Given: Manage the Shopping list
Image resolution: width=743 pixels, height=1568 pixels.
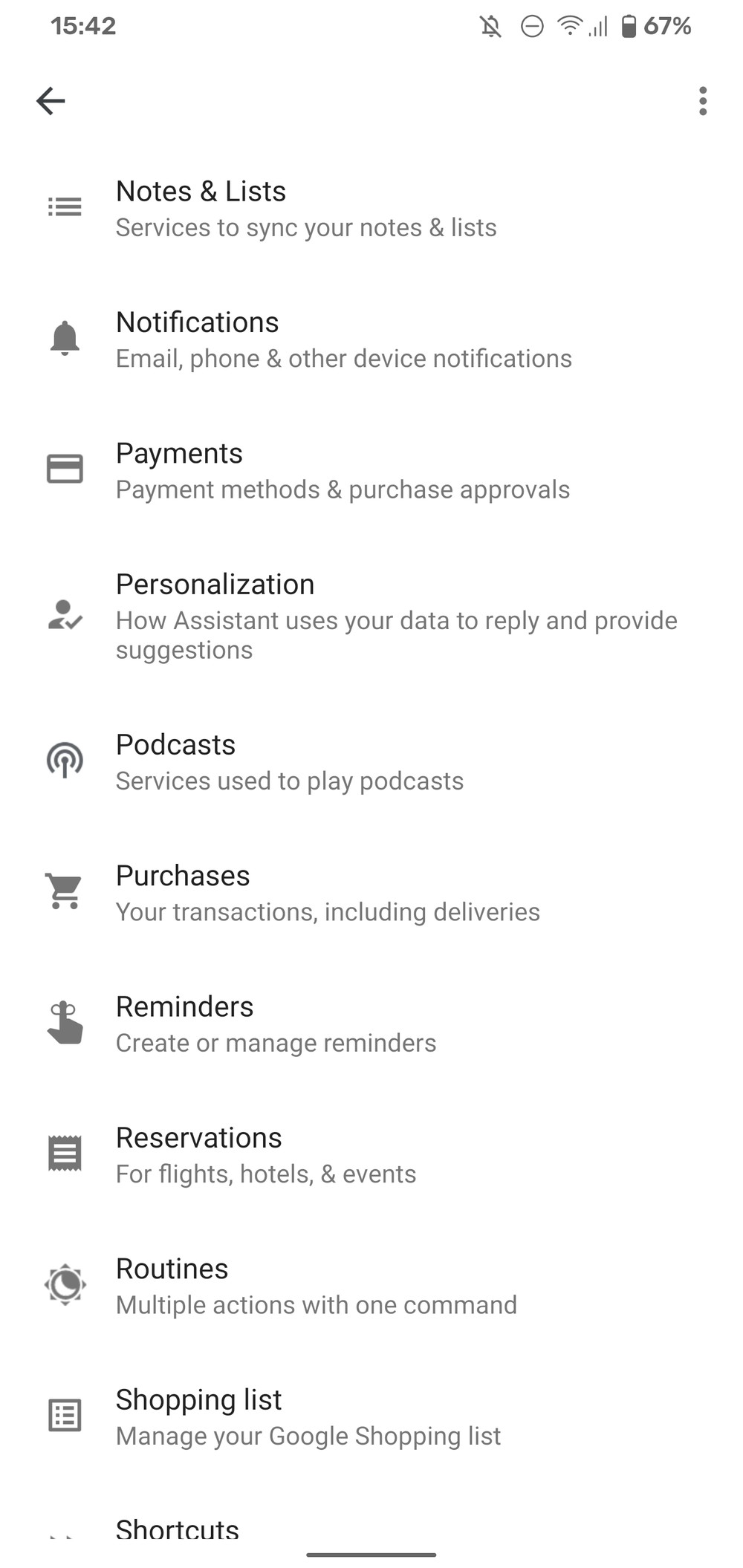Looking at the screenshot, I should pos(371,1416).
